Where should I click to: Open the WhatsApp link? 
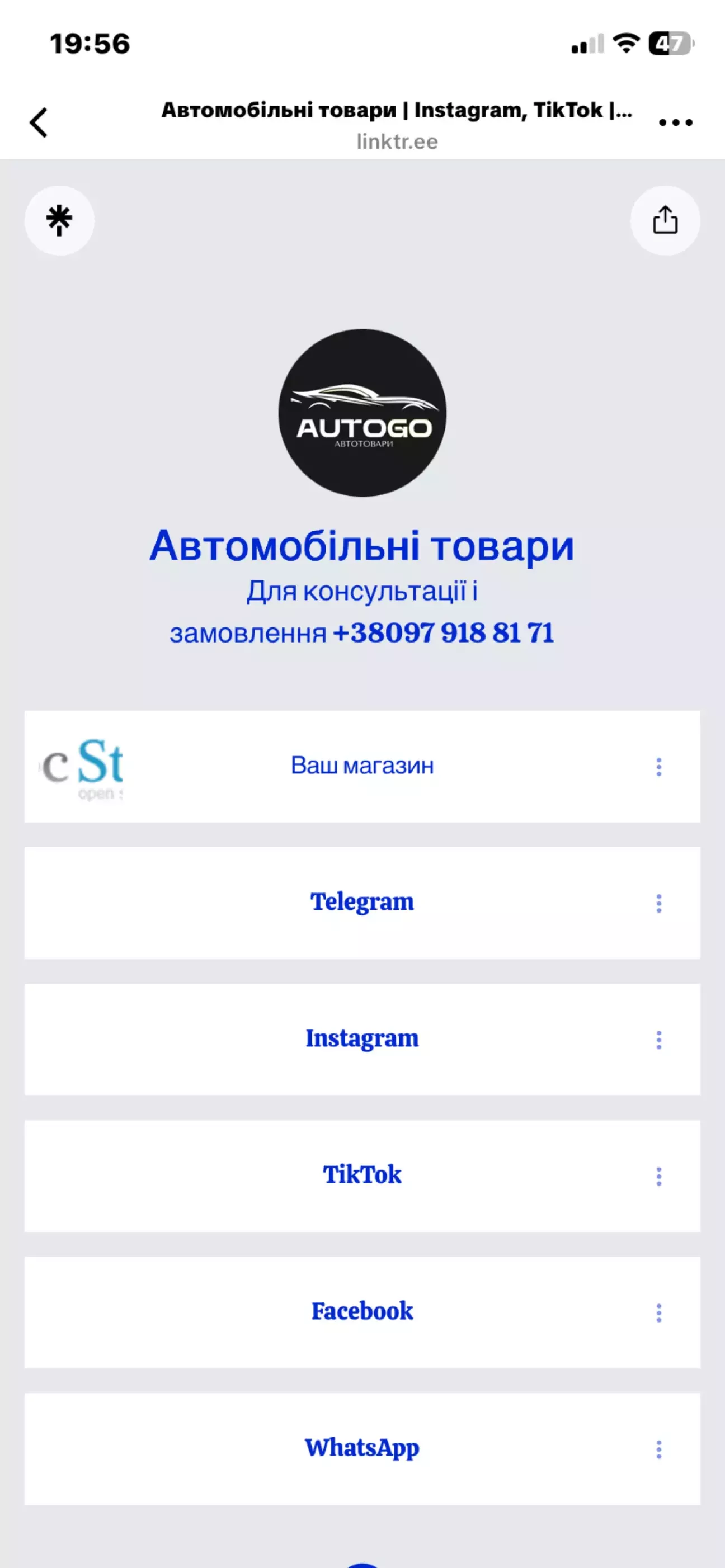coord(361,1447)
